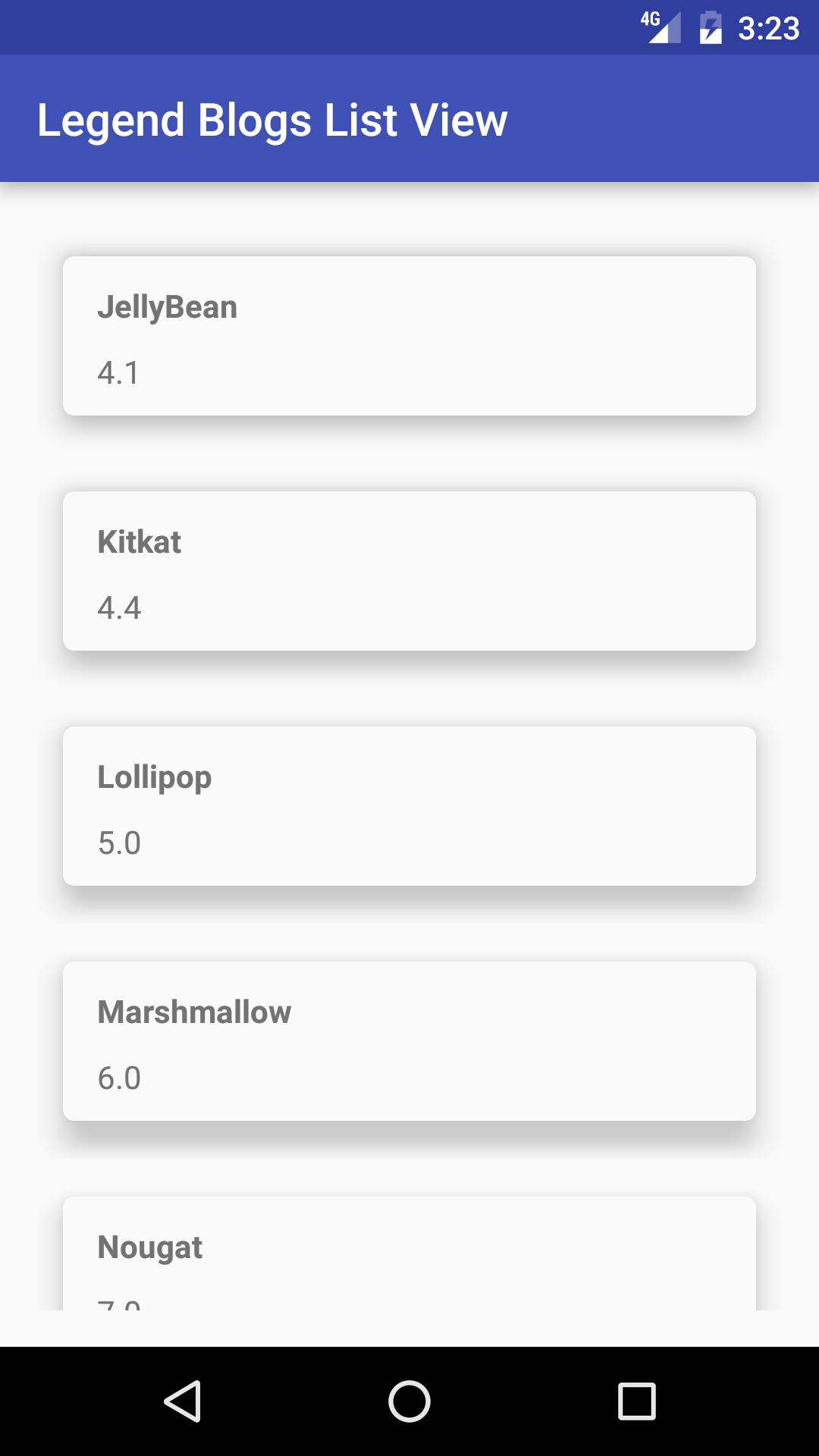Screen dimensions: 819x1456
Task: Select the Kitkat list item
Action: tap(409, 571)
